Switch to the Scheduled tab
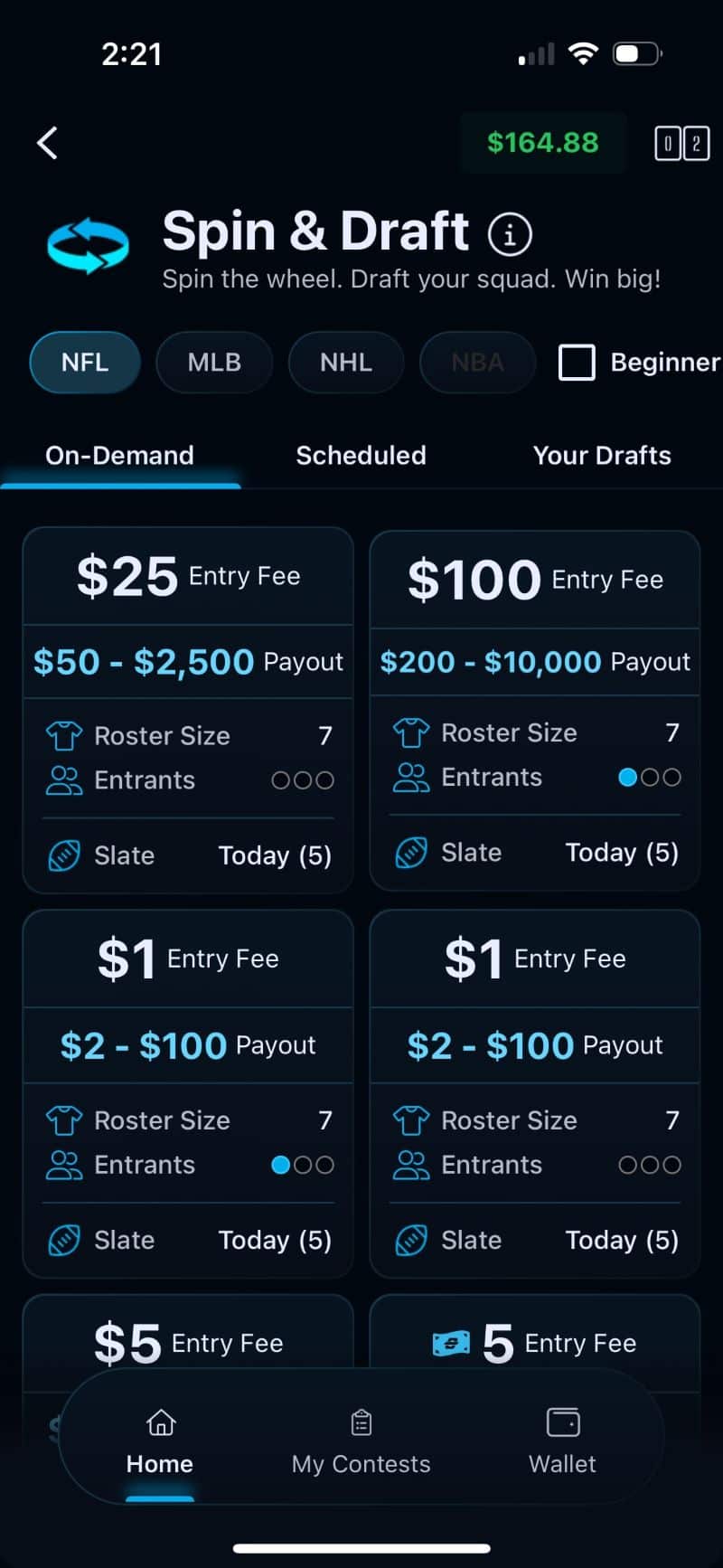Image resolution: width=723 pixels, height=1568 pixels. pos(361,455)
